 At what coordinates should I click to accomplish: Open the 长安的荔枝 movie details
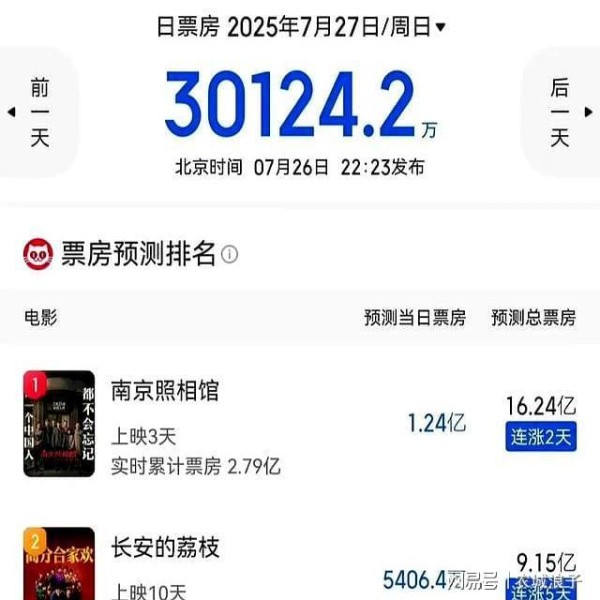click(x=165, y=547)
